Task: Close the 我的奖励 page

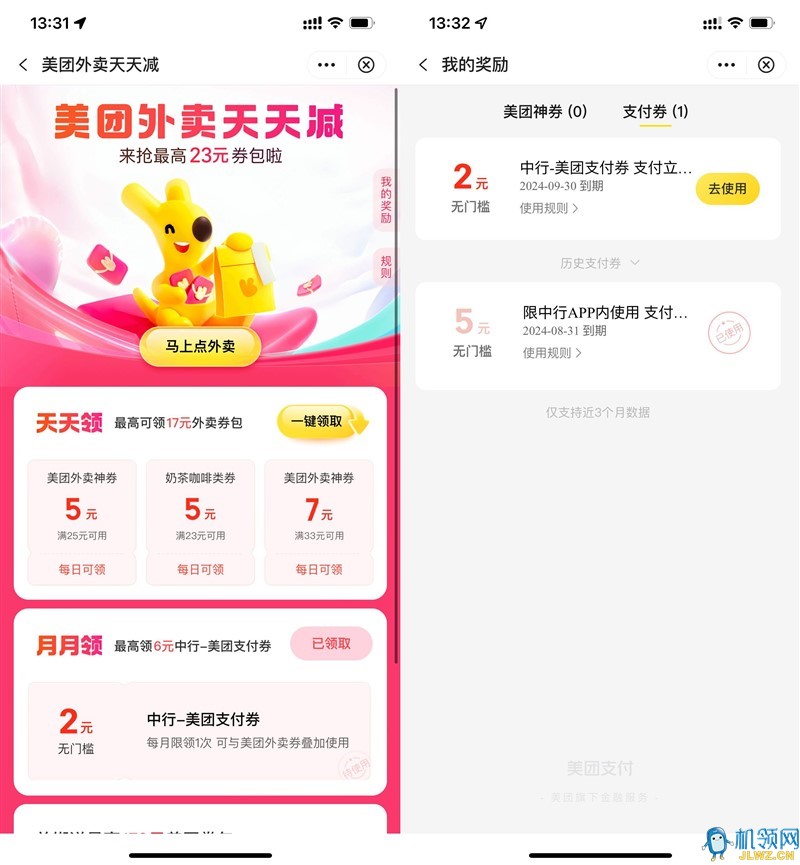Action: pos(766,65)
